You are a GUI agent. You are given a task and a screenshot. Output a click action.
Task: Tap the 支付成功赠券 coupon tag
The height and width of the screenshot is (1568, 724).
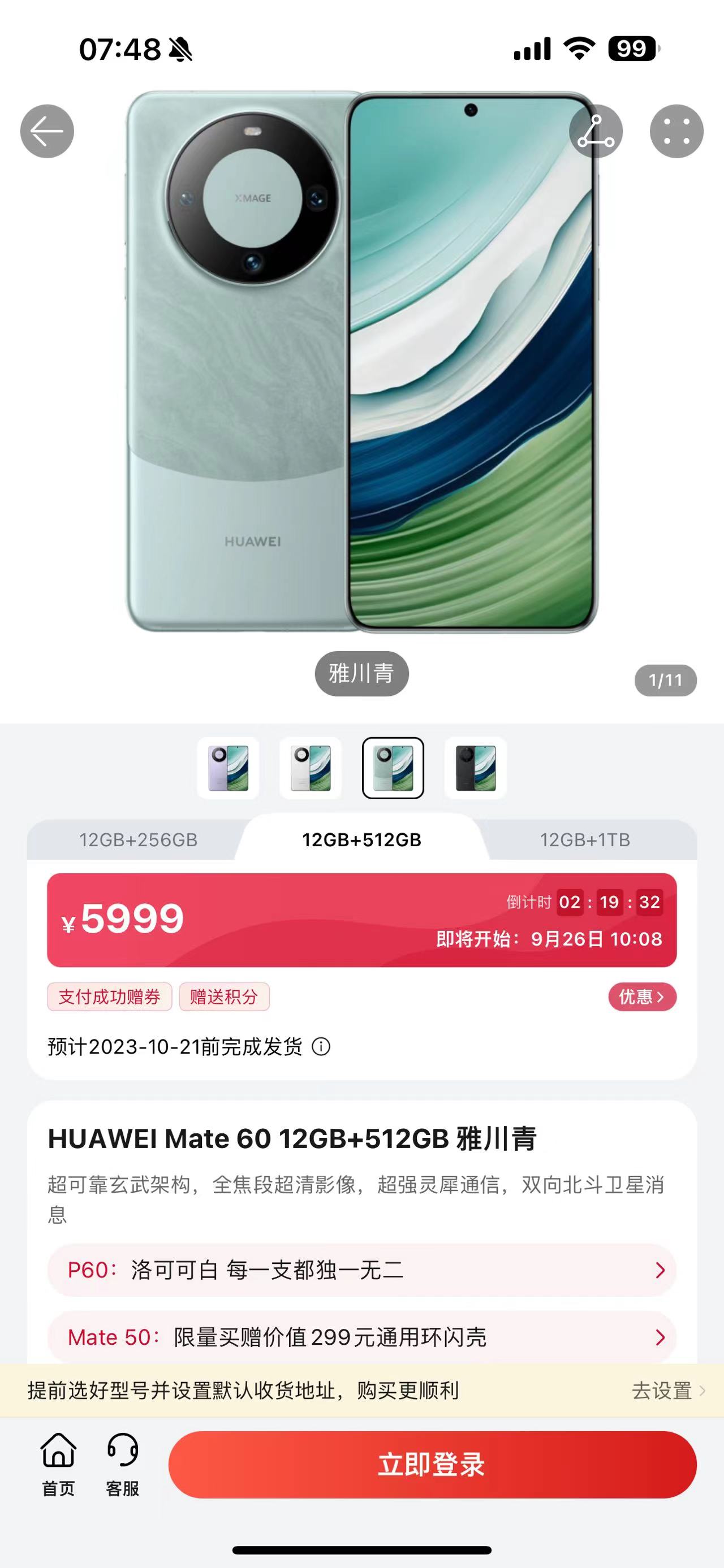tap(110, 997)
